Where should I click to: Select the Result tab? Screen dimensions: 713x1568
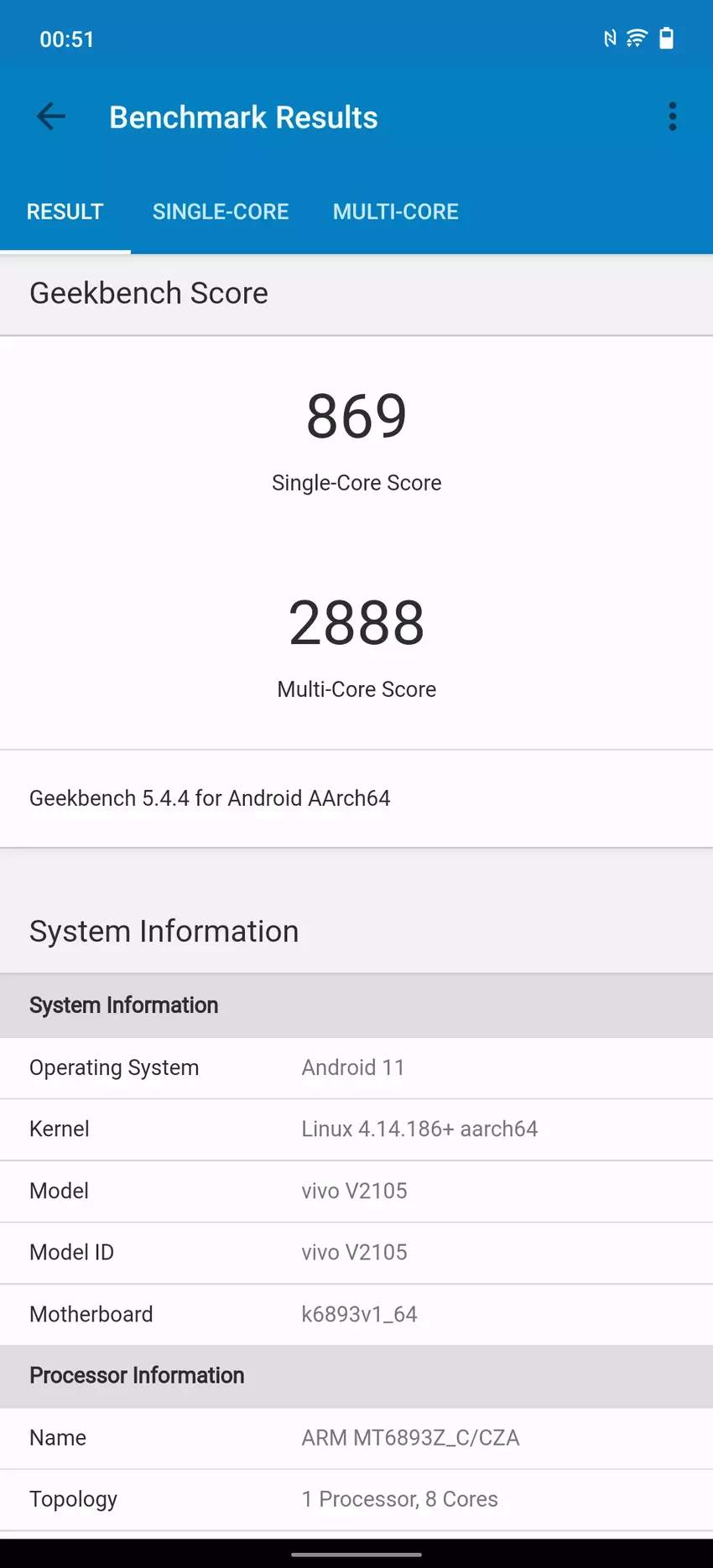point(65,212)
